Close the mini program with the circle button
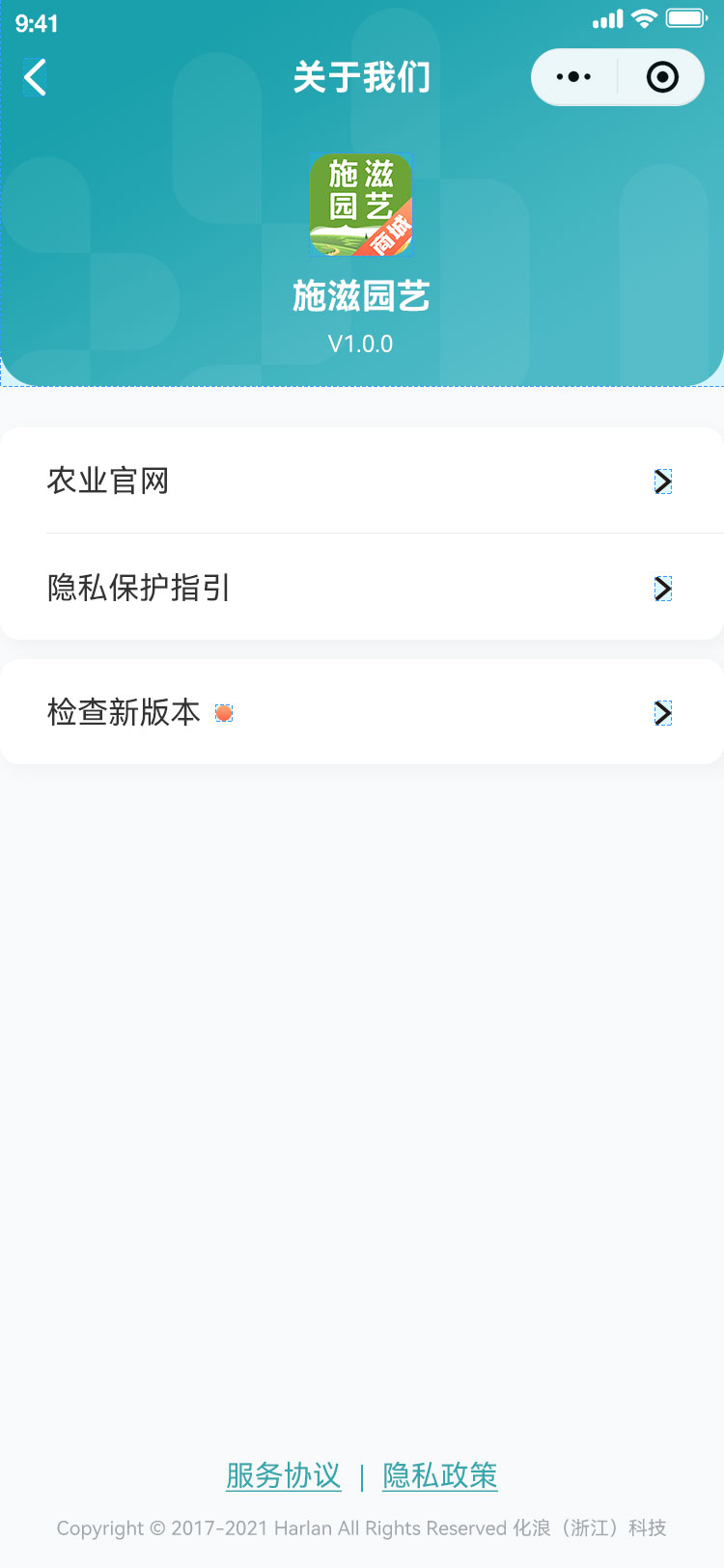Viewport: 724px width, 1568px height. [662, 77]
